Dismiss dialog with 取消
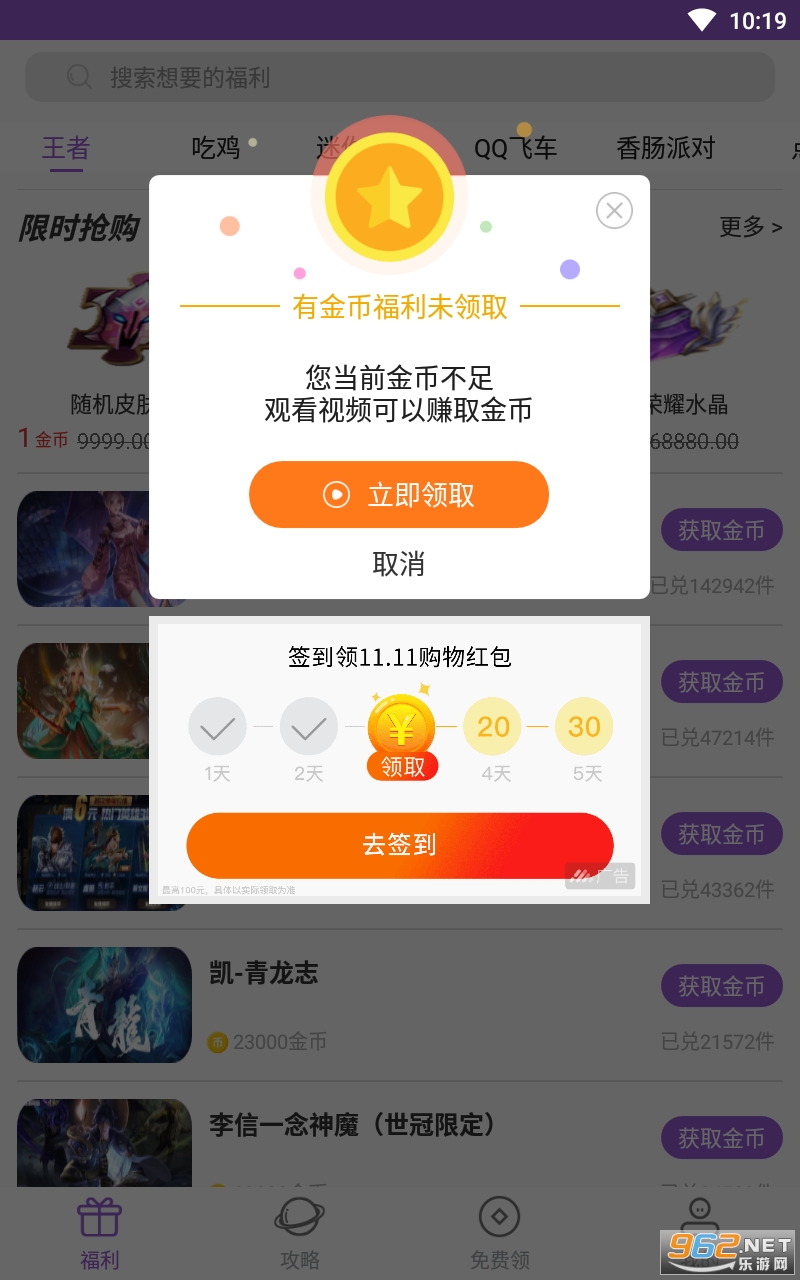 click(399, 564)
